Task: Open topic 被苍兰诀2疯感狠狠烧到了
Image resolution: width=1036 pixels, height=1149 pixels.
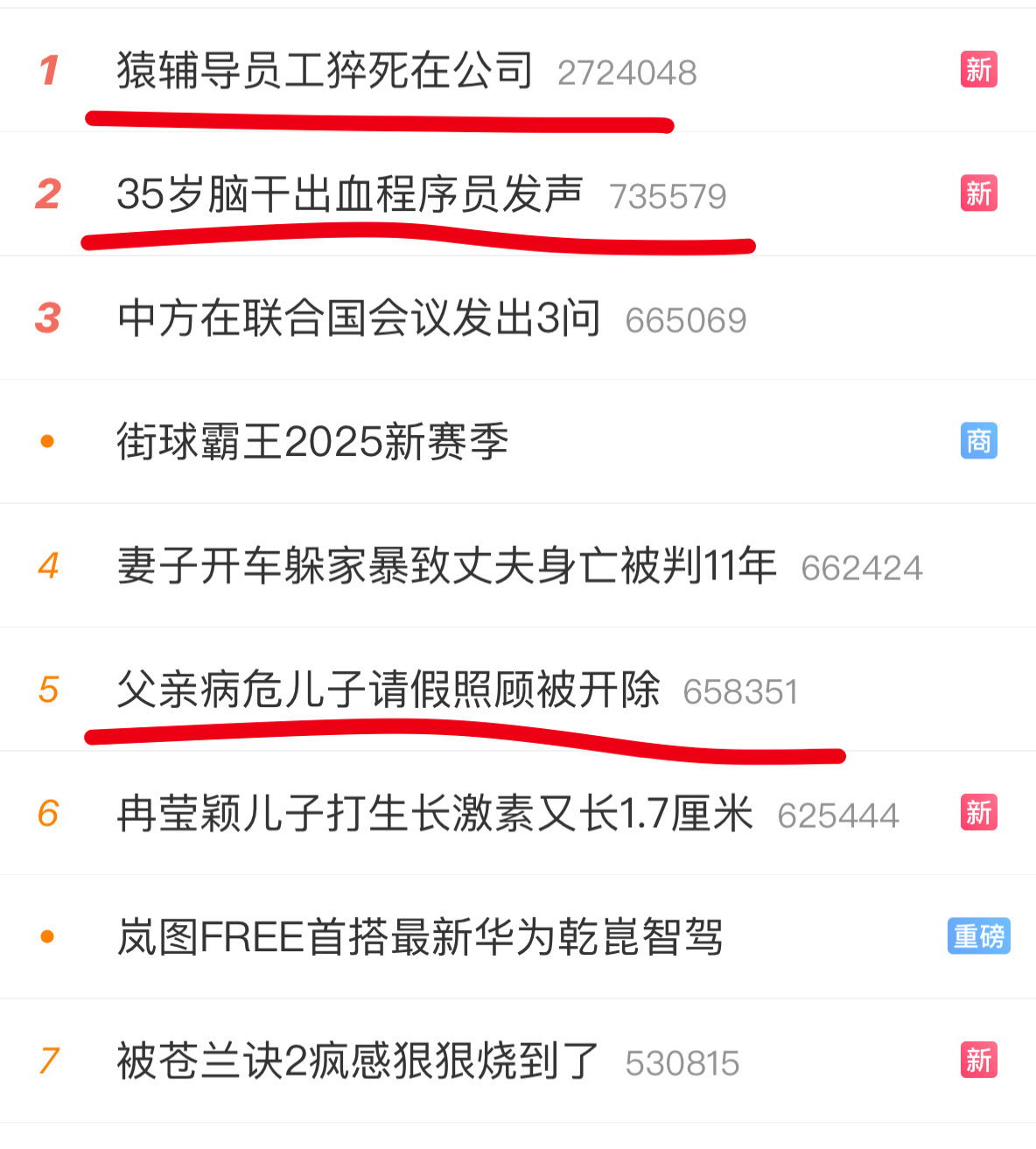Action: 358,1061
